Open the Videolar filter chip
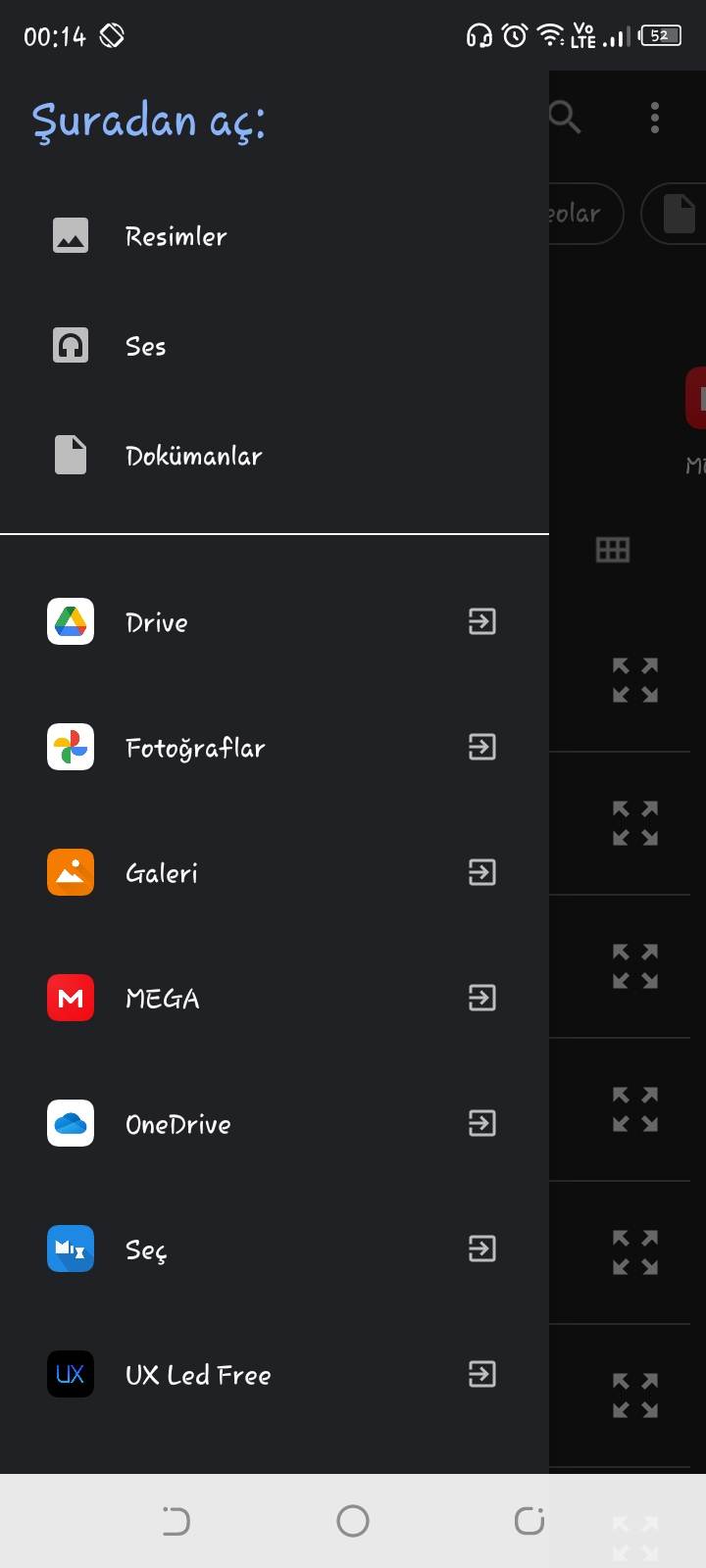The width and height of the screenshot is (706, 1568). [579, 214]
